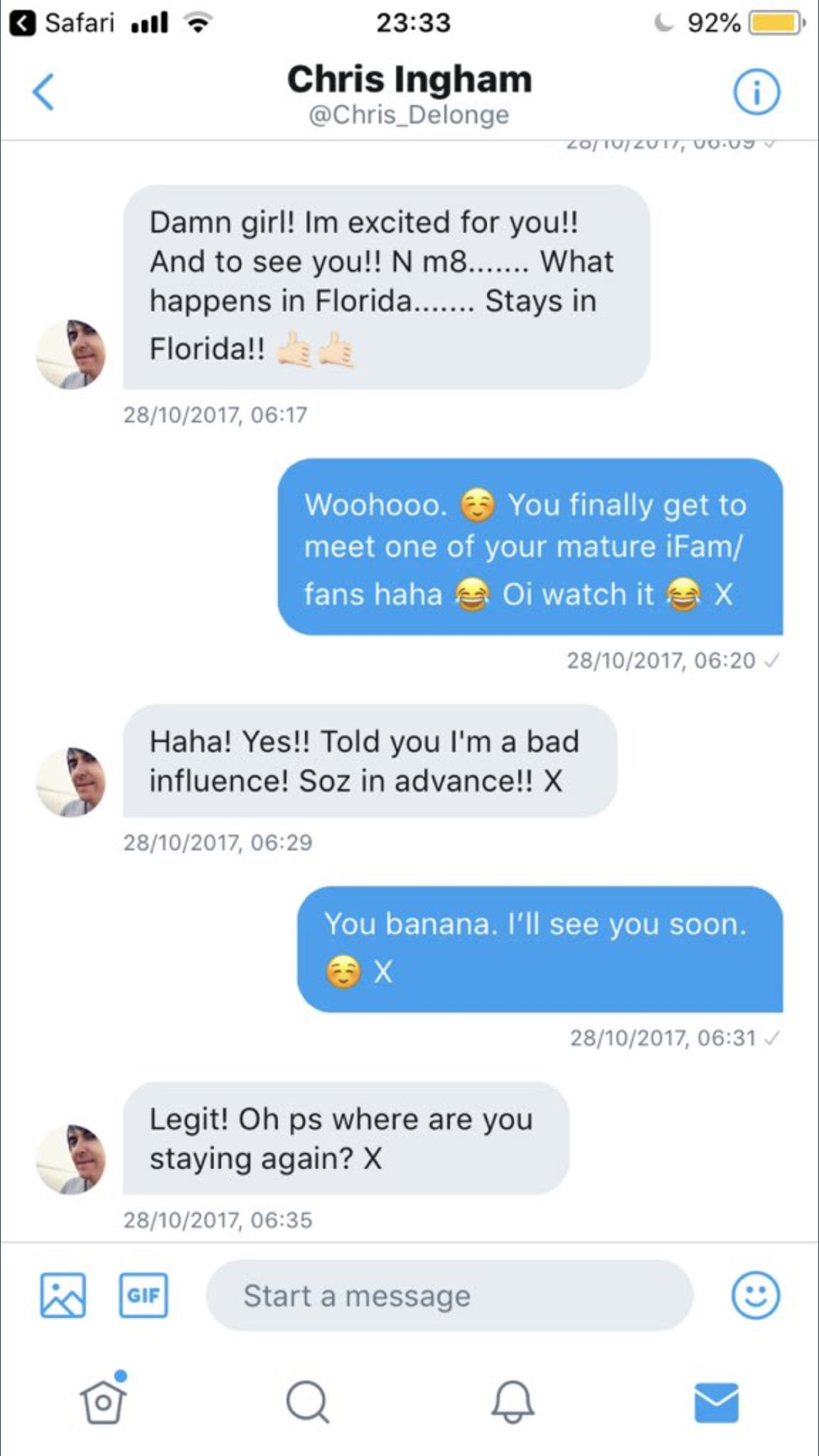Open avatar next to the Florida message
The height and width of the screenshot is (1456, 819).
(x=71, y=354)
